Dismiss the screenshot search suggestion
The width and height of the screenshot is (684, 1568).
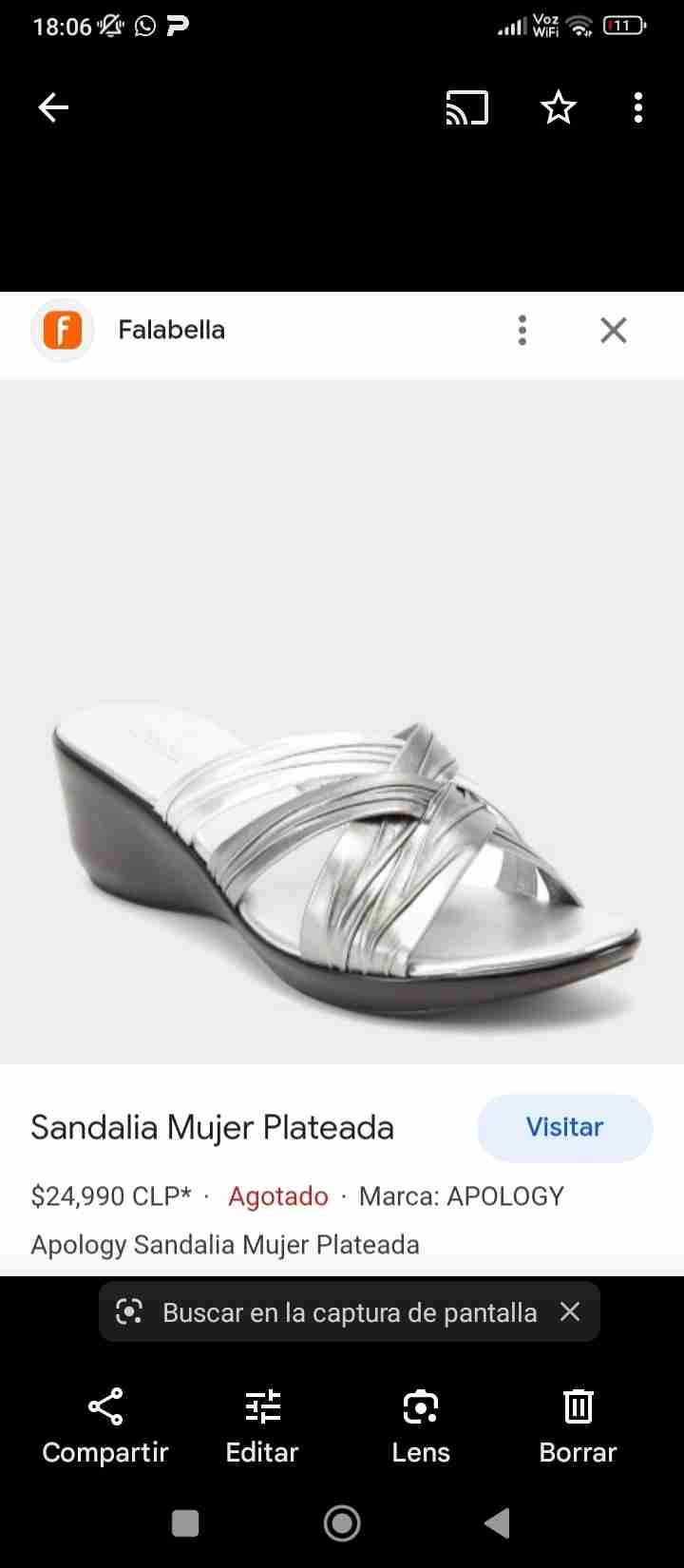(x=570, y=1311)
